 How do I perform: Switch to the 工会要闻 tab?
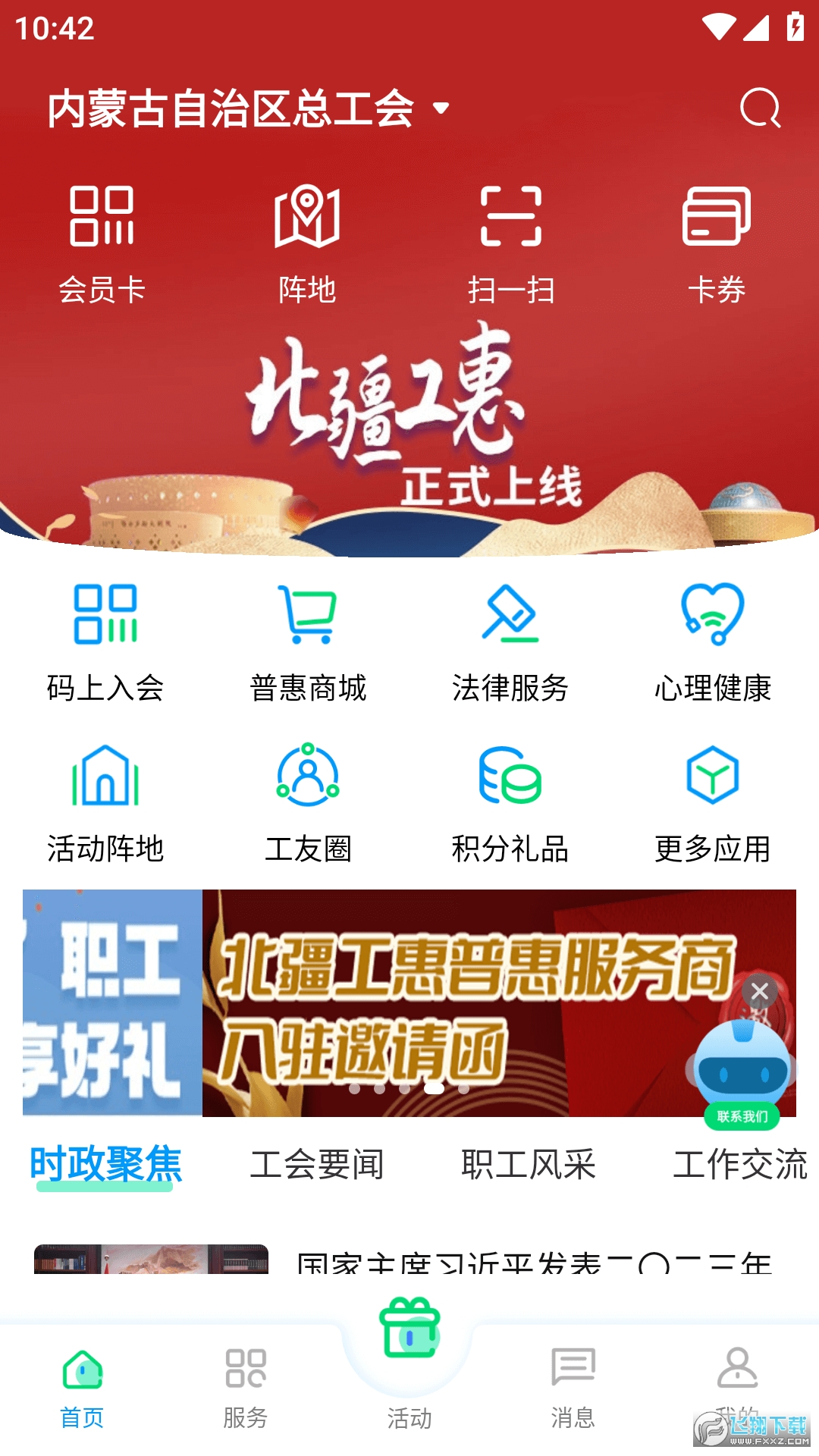tap(318, 1166)
